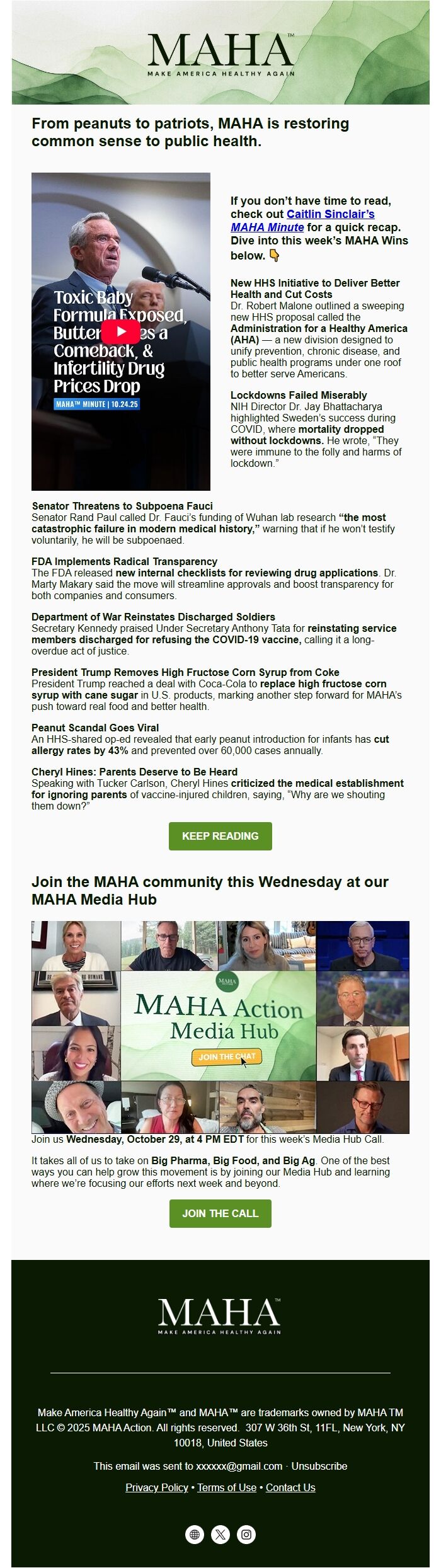This screenshot has height=1568, width=441.
Task: Open the Contact Us link
Action: 290,1487
